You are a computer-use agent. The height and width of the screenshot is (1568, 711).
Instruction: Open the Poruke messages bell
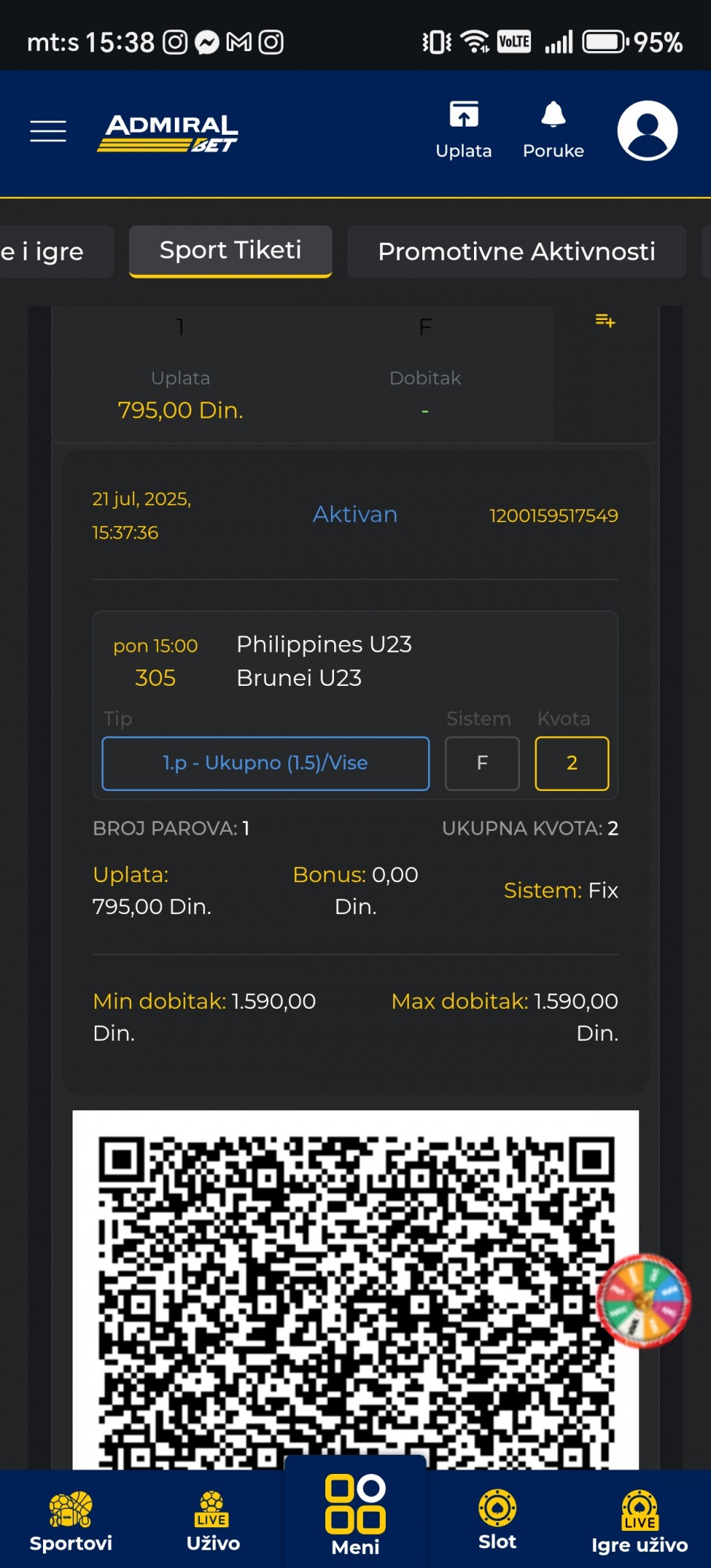pyautogui.click(x=553, y=130)
